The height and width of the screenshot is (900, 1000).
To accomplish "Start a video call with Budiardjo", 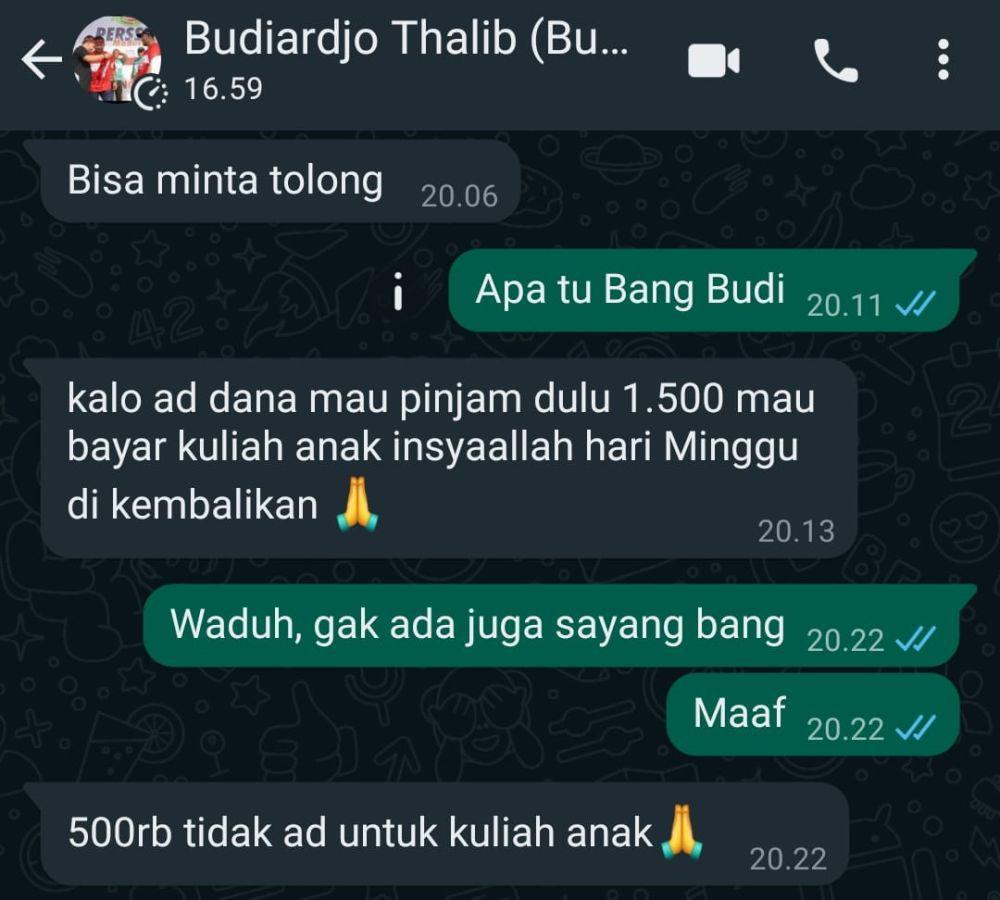I will point(714,62).
